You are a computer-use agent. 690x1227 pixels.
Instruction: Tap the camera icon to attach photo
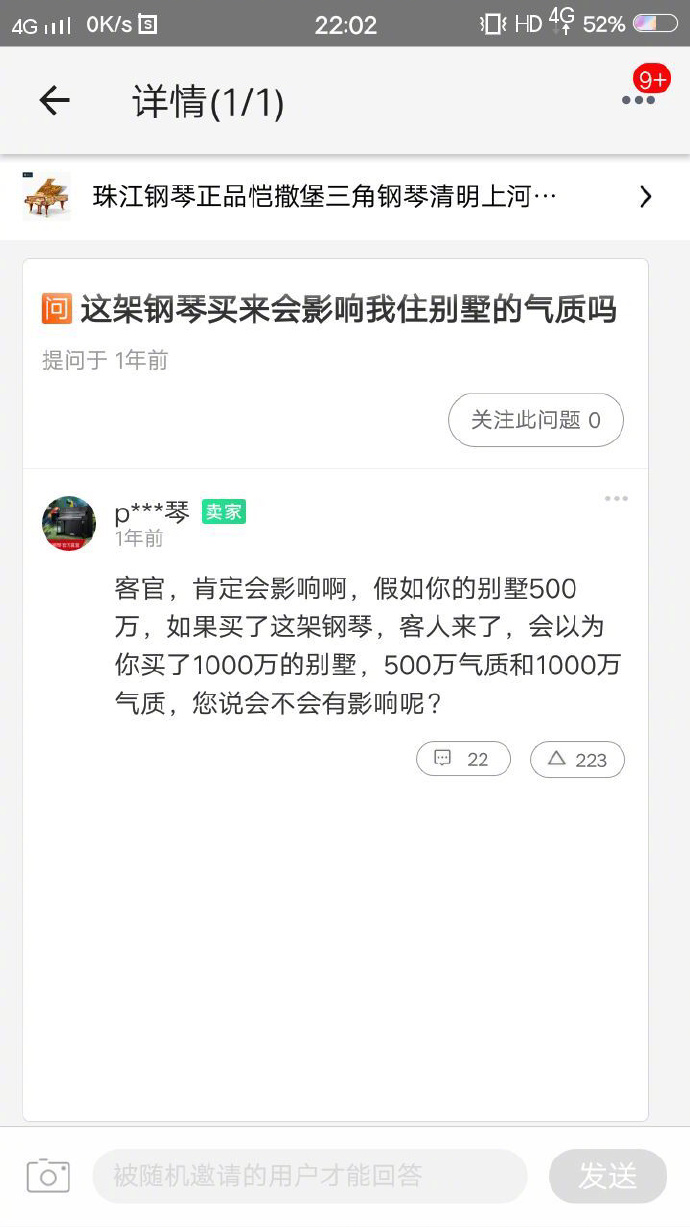[48, 1175]
